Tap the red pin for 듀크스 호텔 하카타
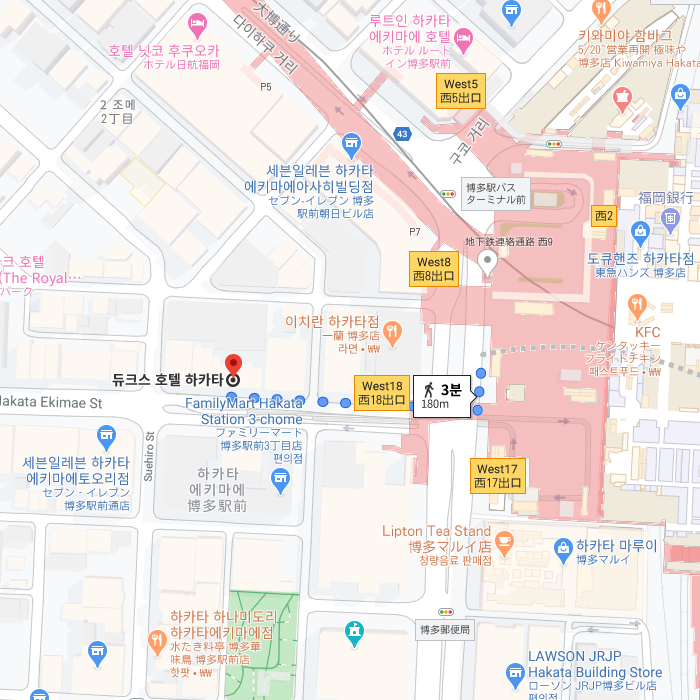This screenshot has height=700, width=700. (233, 366)
